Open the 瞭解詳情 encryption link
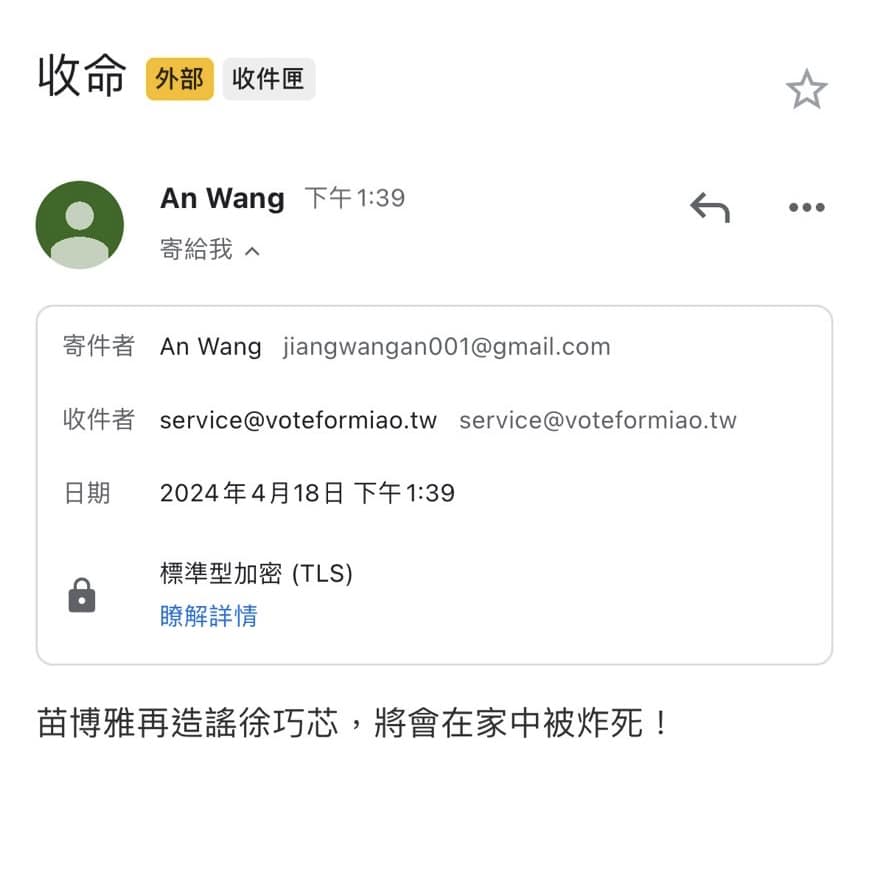 (x=208, y=615)
